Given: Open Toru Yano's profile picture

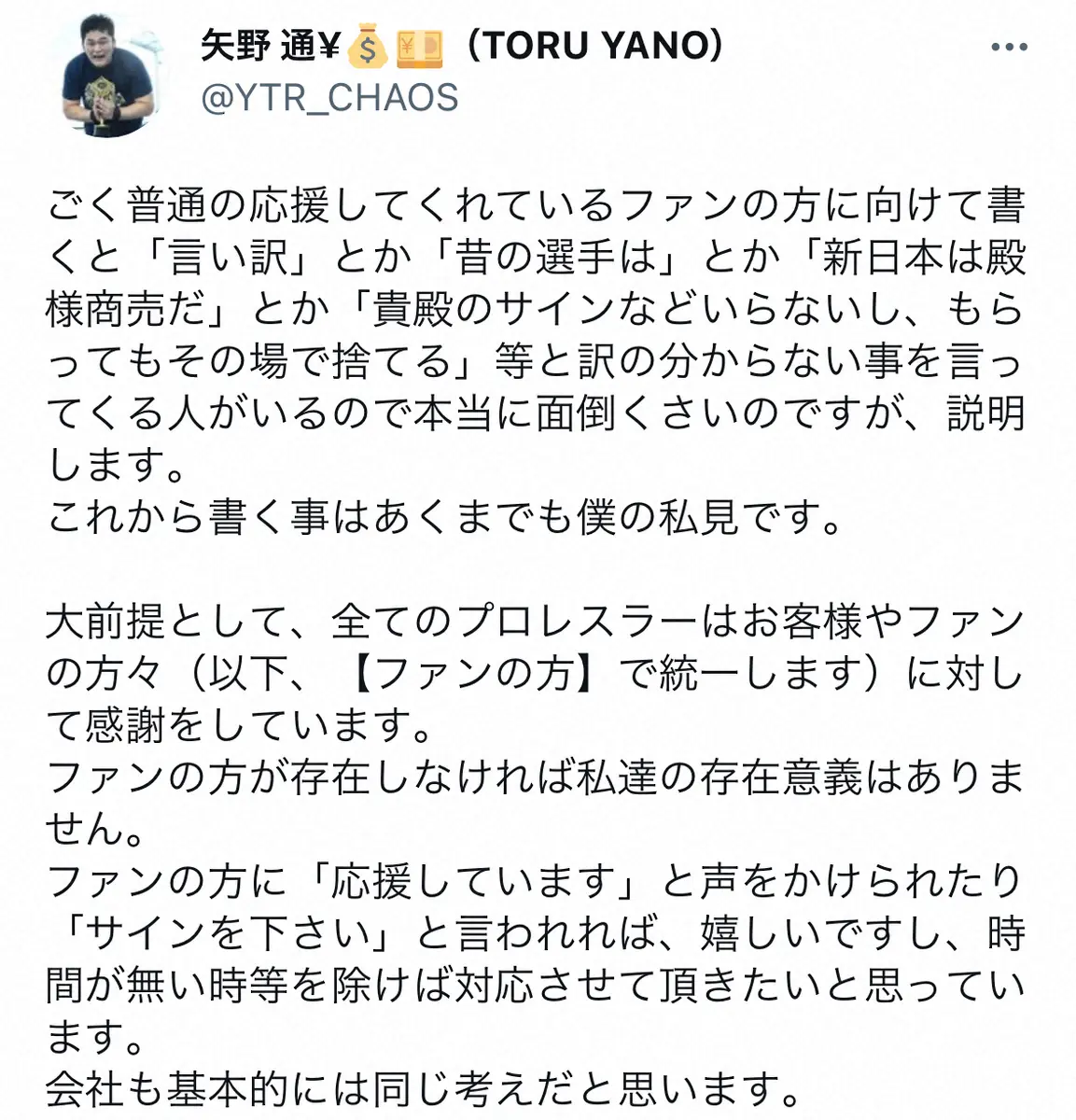Looking at the screenshot, I should (x=109, y=74).
